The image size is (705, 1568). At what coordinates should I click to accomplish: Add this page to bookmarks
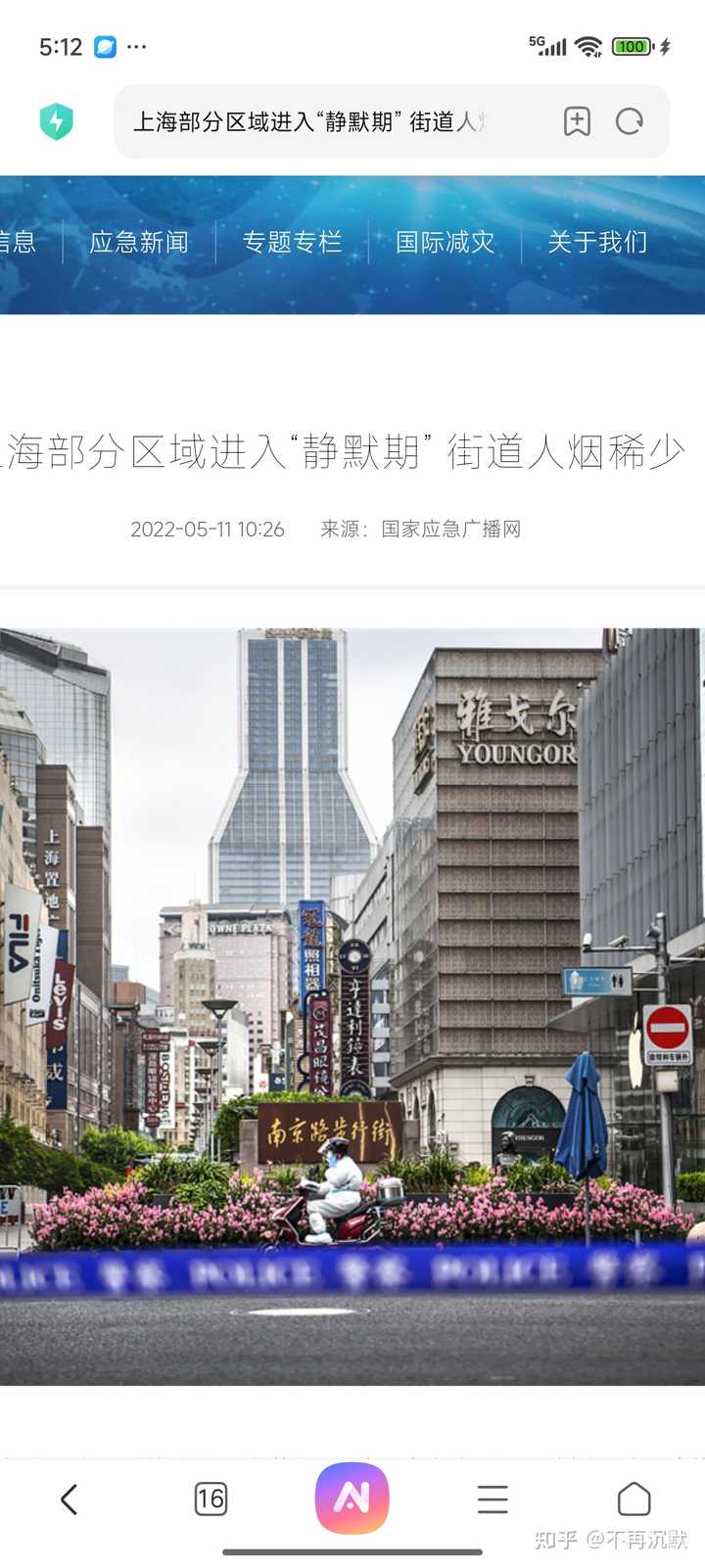[577, 121]
